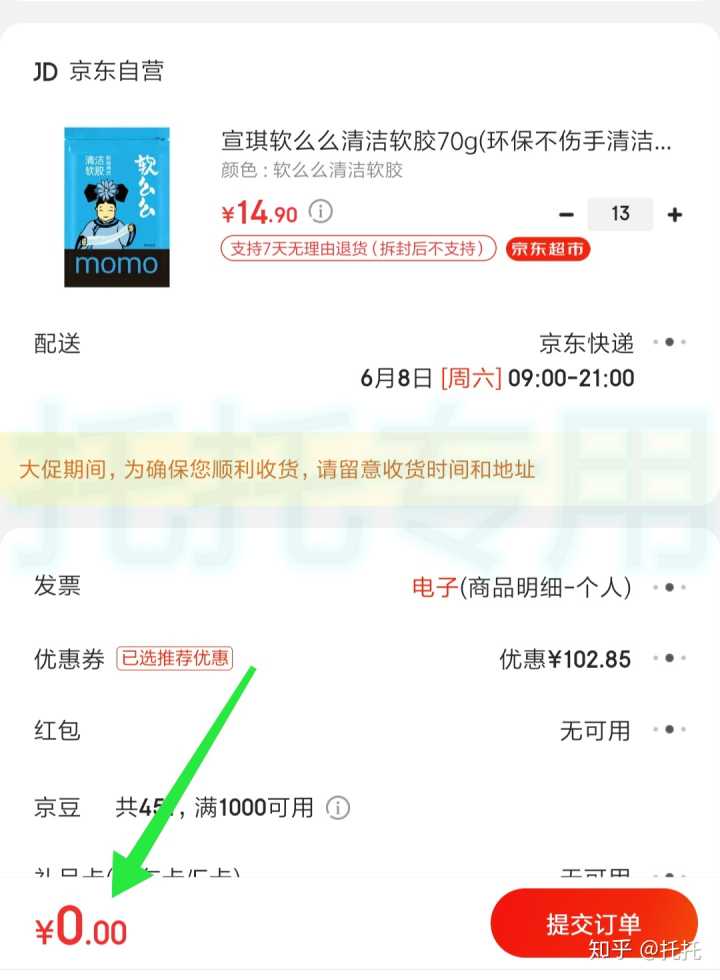Screen dimensions: 720x980
Task: Tap the quantity field showing 13
Action: point(620,214)
